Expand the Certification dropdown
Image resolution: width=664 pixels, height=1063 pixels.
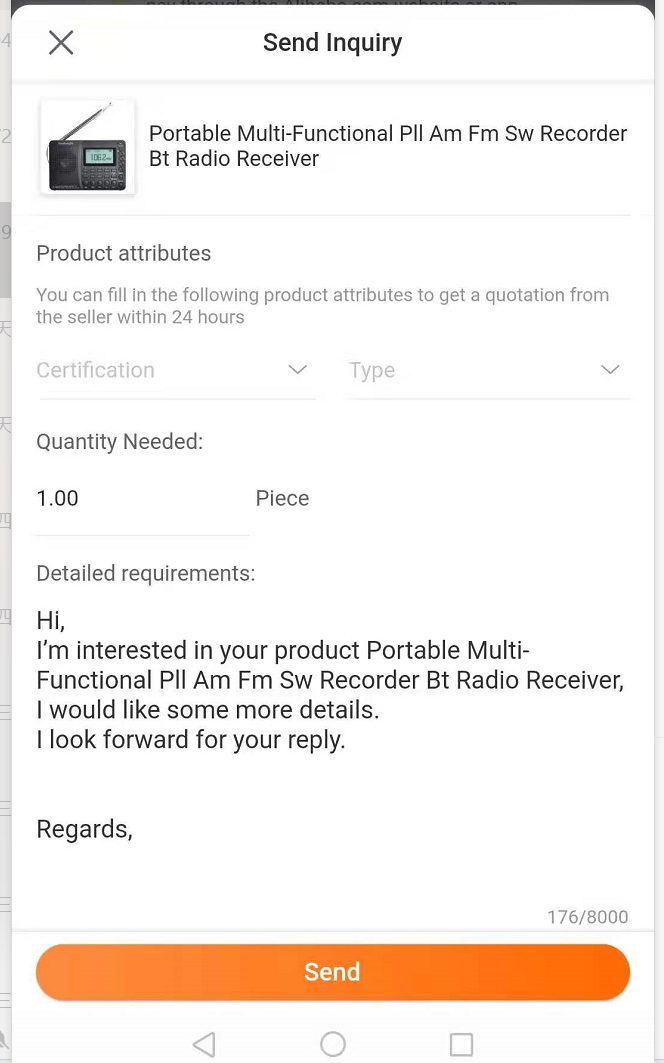tap(175, 370)
